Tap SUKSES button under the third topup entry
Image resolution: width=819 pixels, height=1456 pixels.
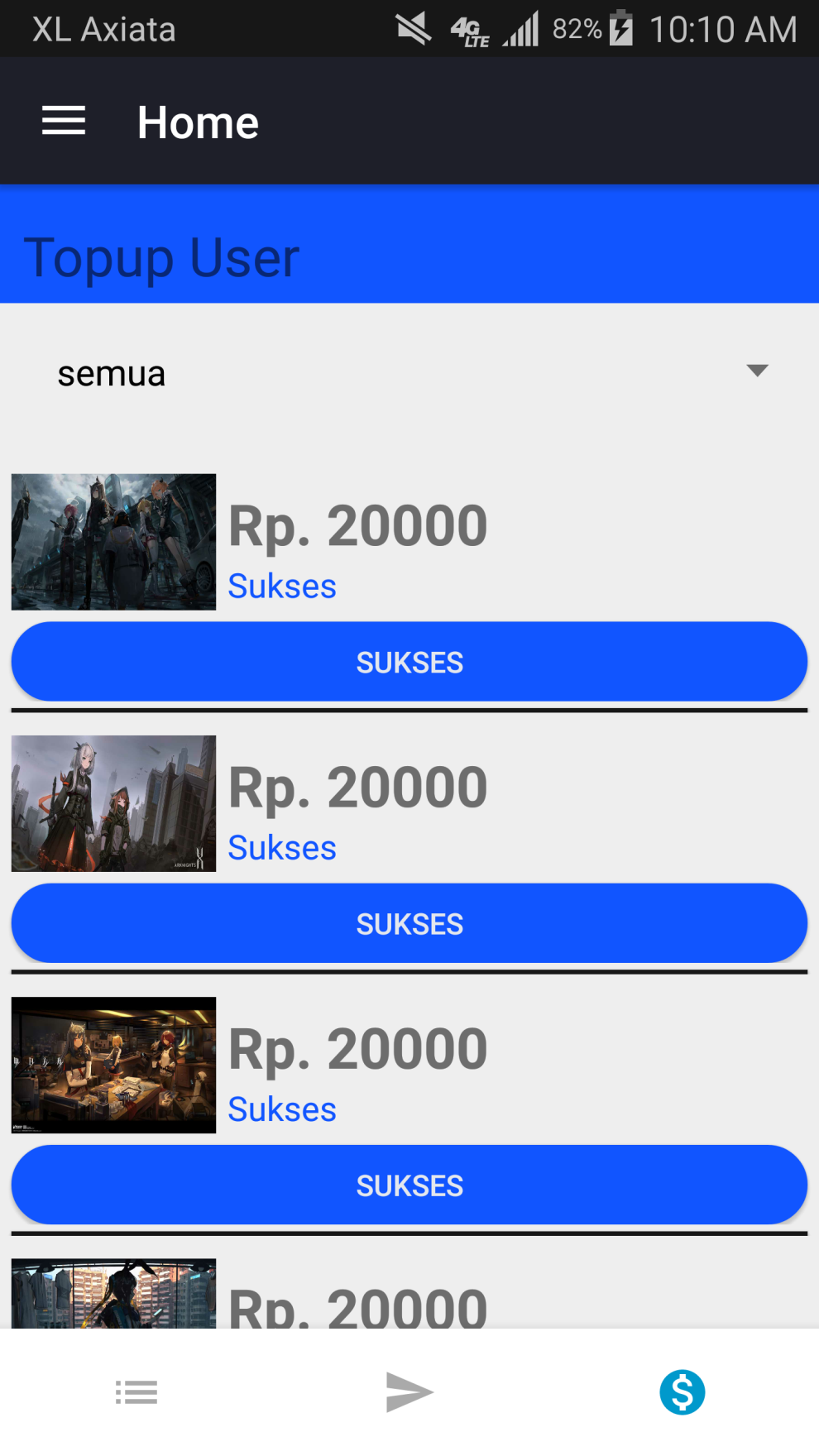[409, 1185]
